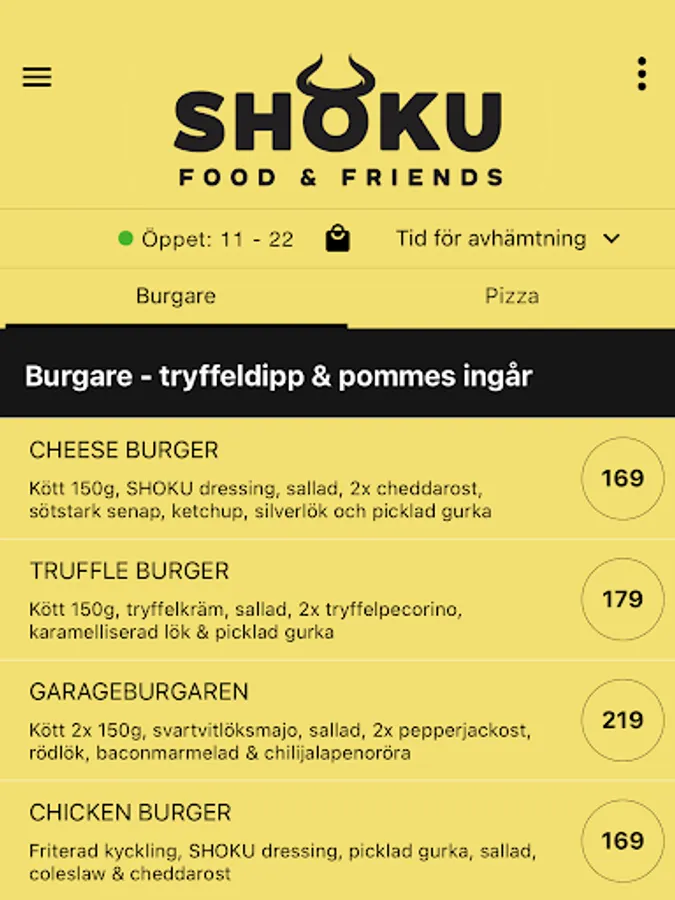View the Truffle Burger details

pos(280,600)
